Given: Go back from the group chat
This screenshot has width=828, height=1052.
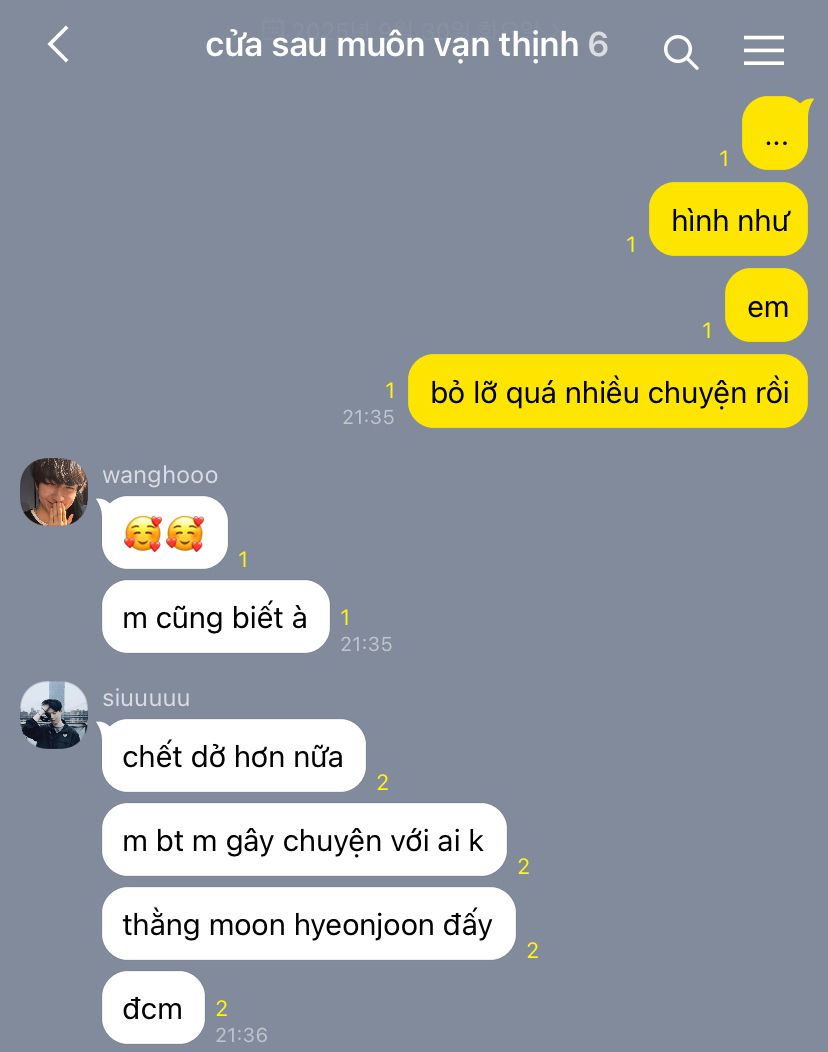Looking at the screenshot, I should coord(59,45).
